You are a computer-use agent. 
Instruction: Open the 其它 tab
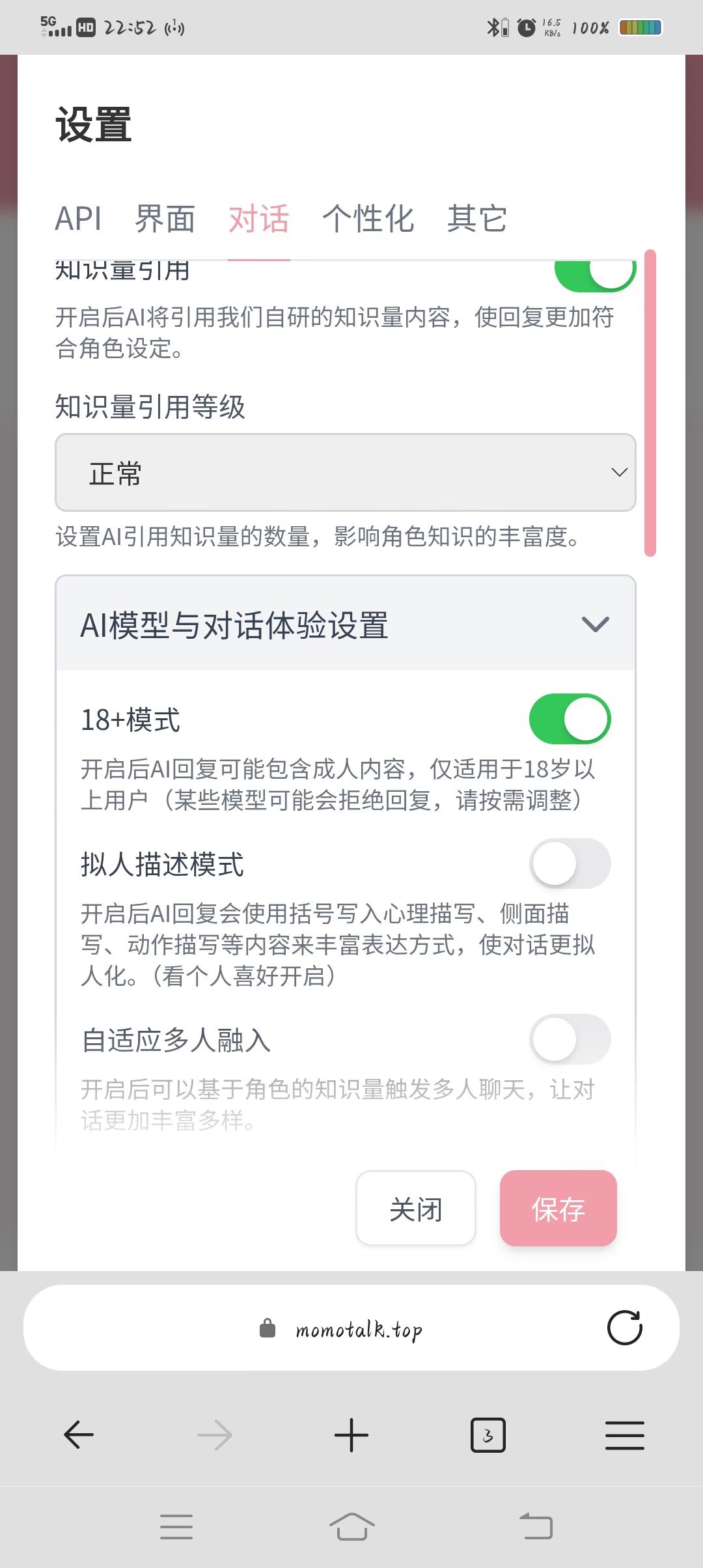click(476, 219)
